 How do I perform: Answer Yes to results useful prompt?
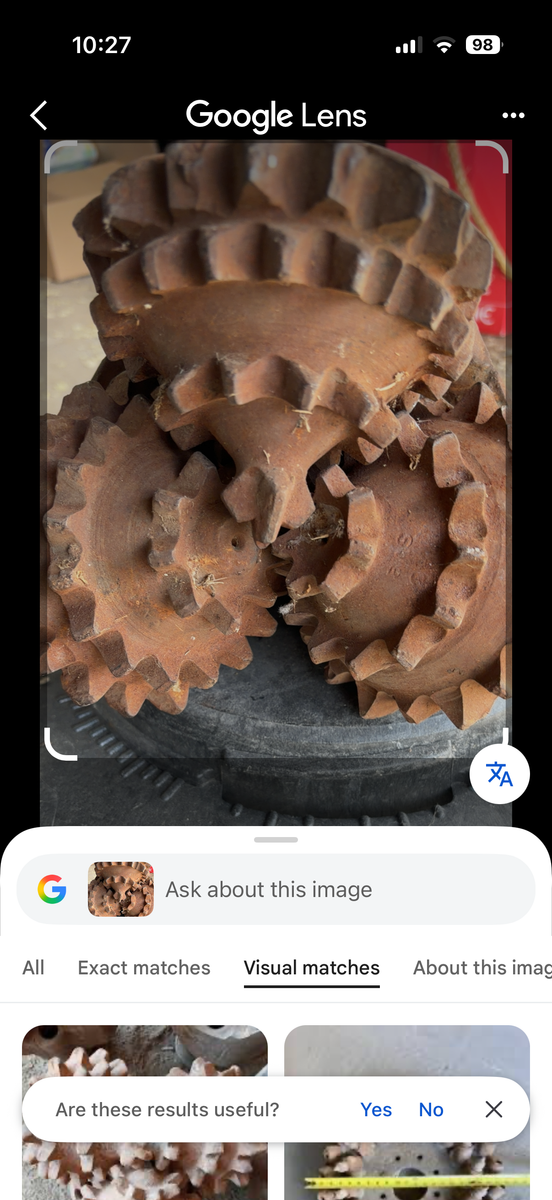(376, 1109)
